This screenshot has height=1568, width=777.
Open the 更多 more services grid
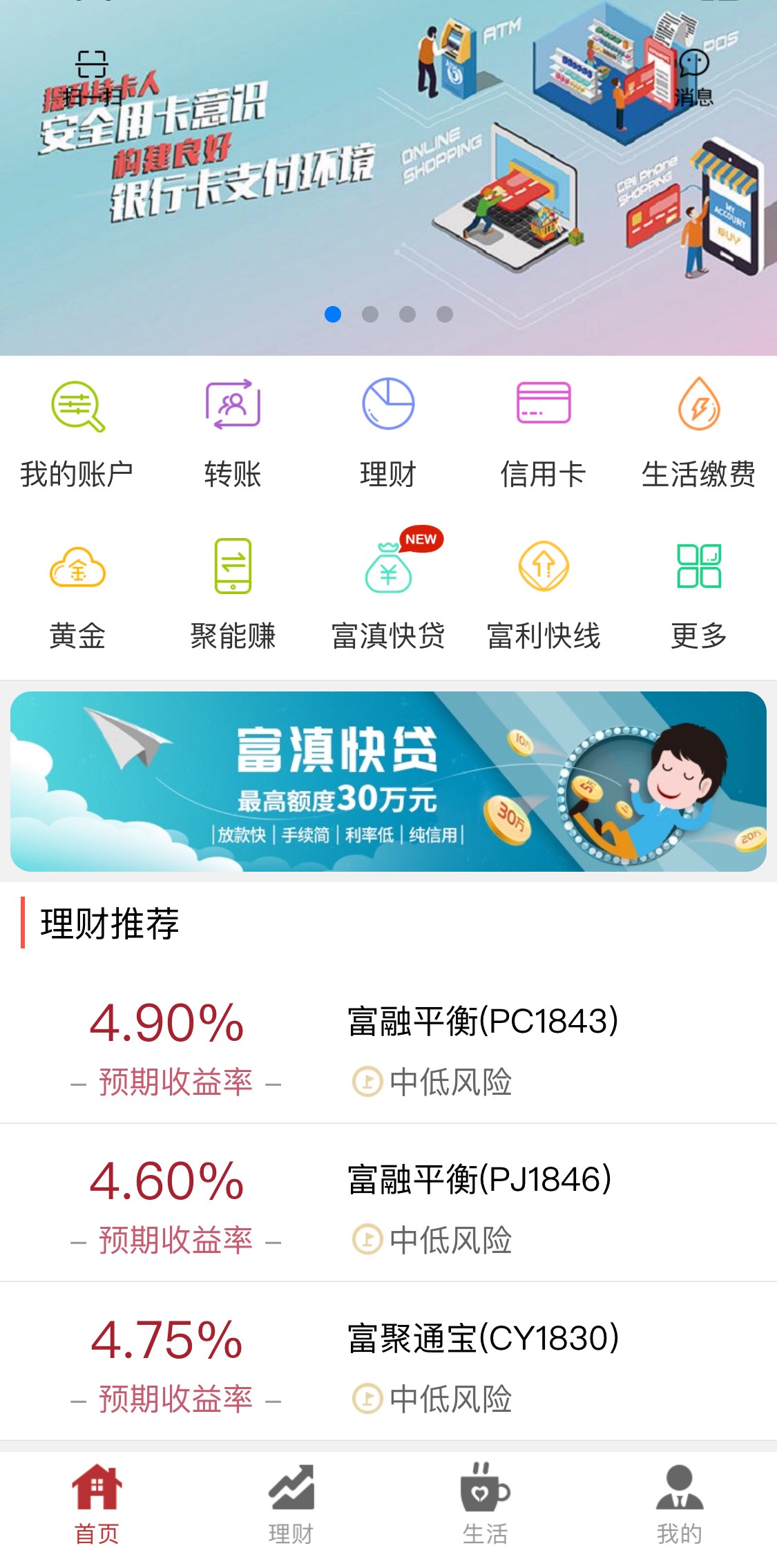coord(699,594)
